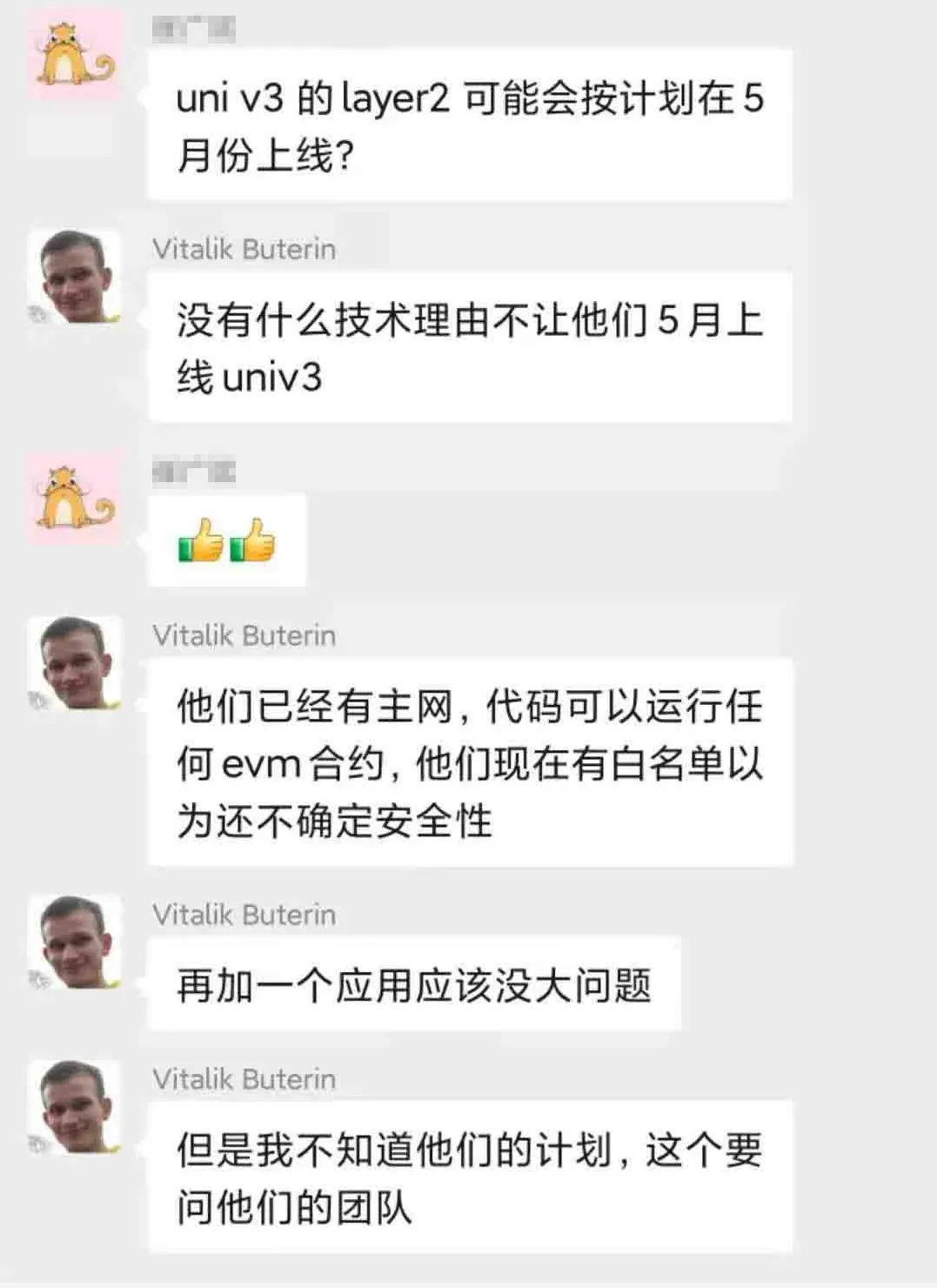Click the Vitalik Buterin name above the bottom bubble

pos(244,1079)
